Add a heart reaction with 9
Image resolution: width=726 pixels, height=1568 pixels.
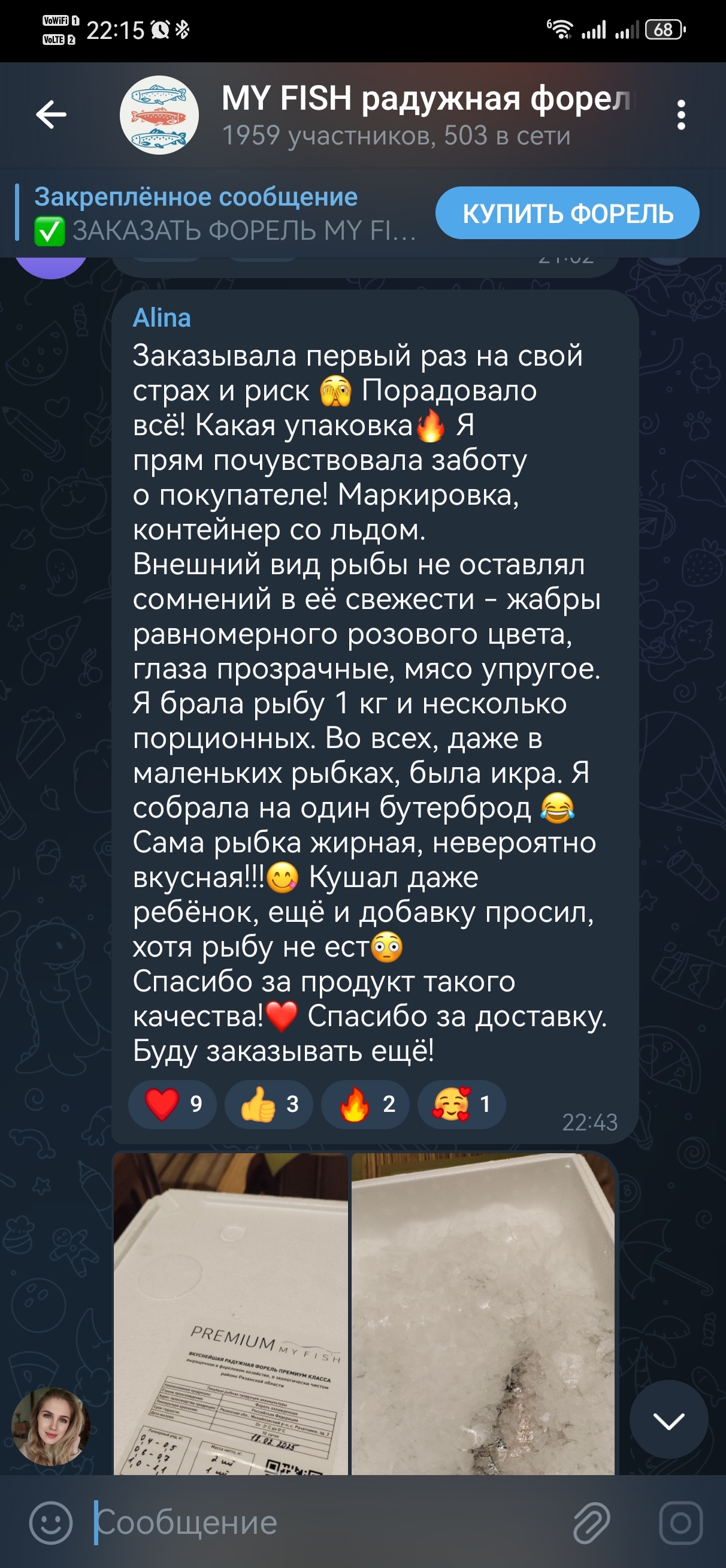pos(173,1103)
